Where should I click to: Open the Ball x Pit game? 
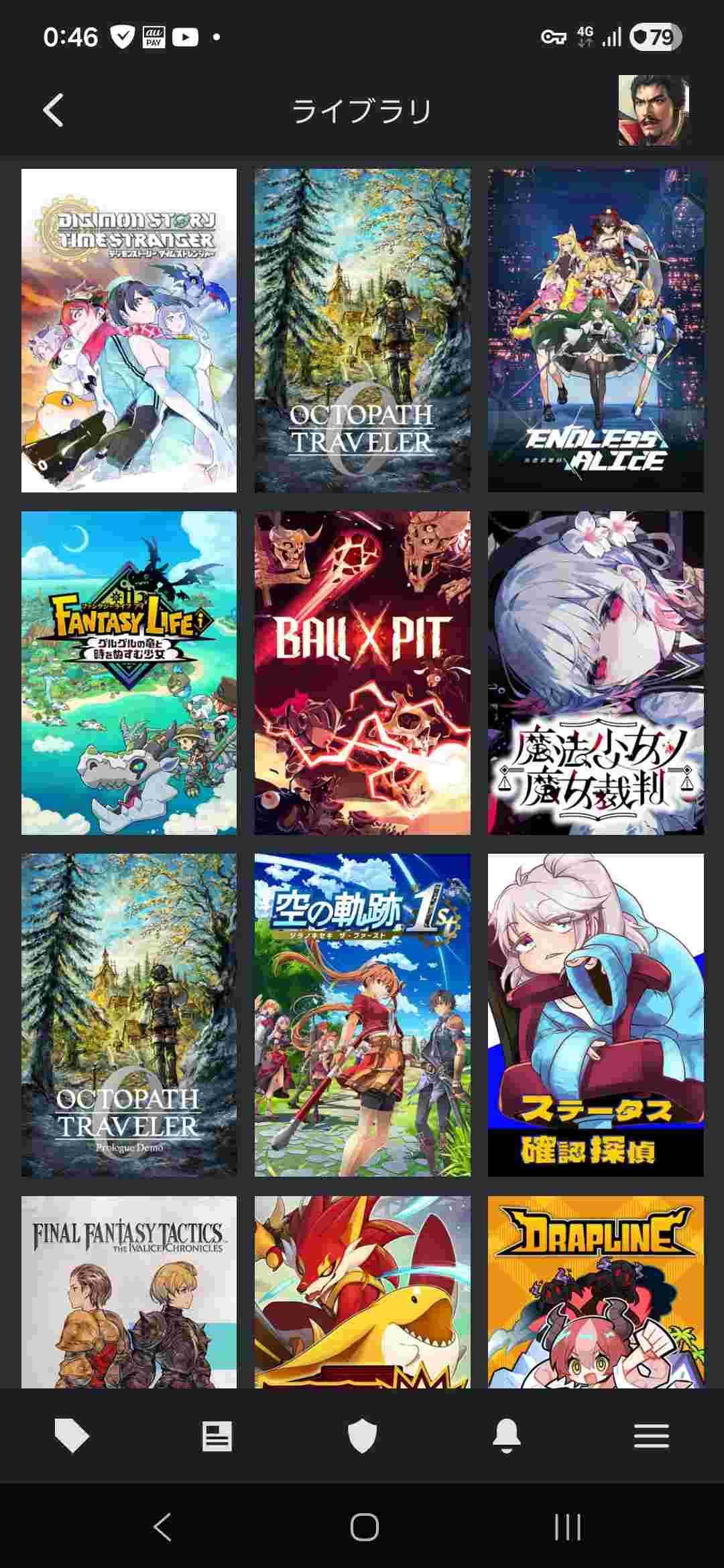(362, 673)
